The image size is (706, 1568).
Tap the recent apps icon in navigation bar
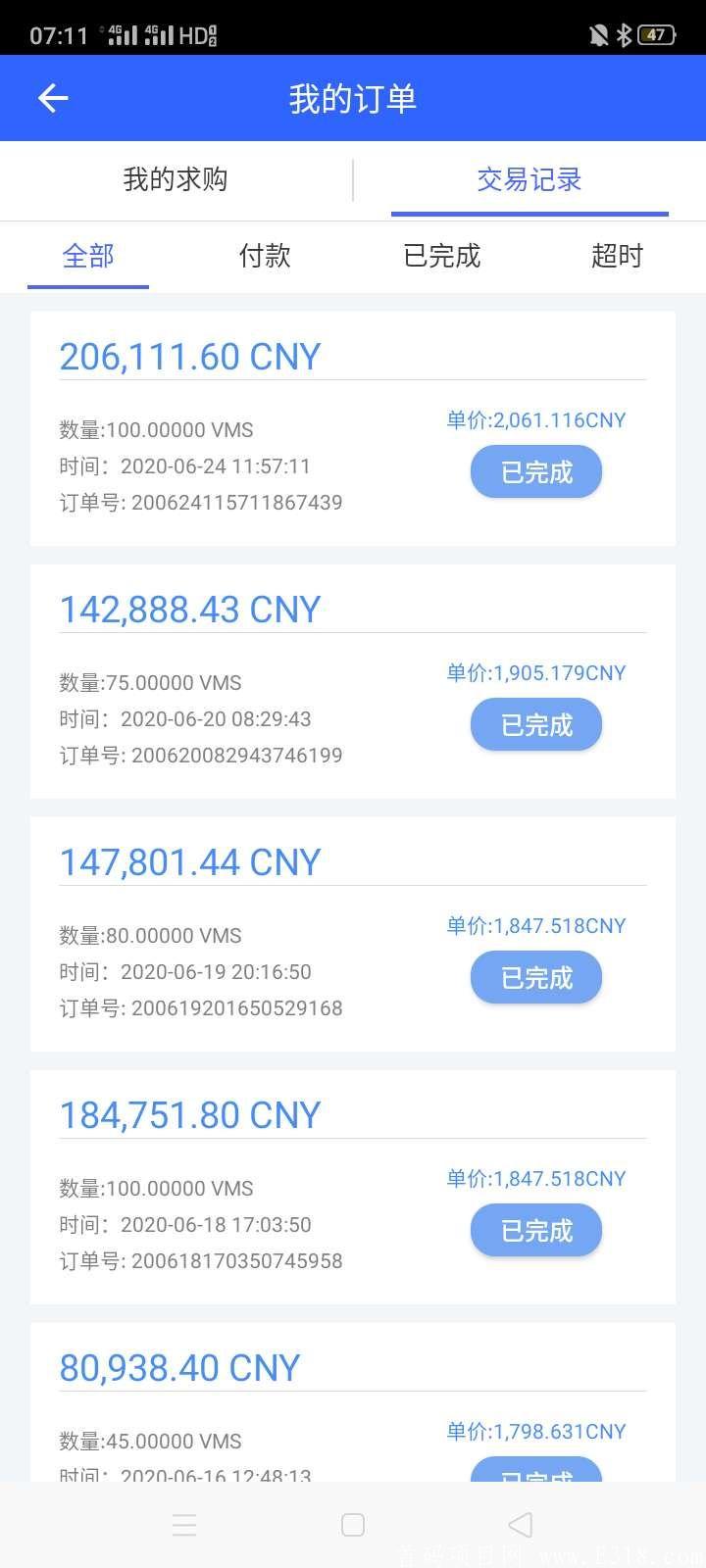click(x=184, y=1525)
